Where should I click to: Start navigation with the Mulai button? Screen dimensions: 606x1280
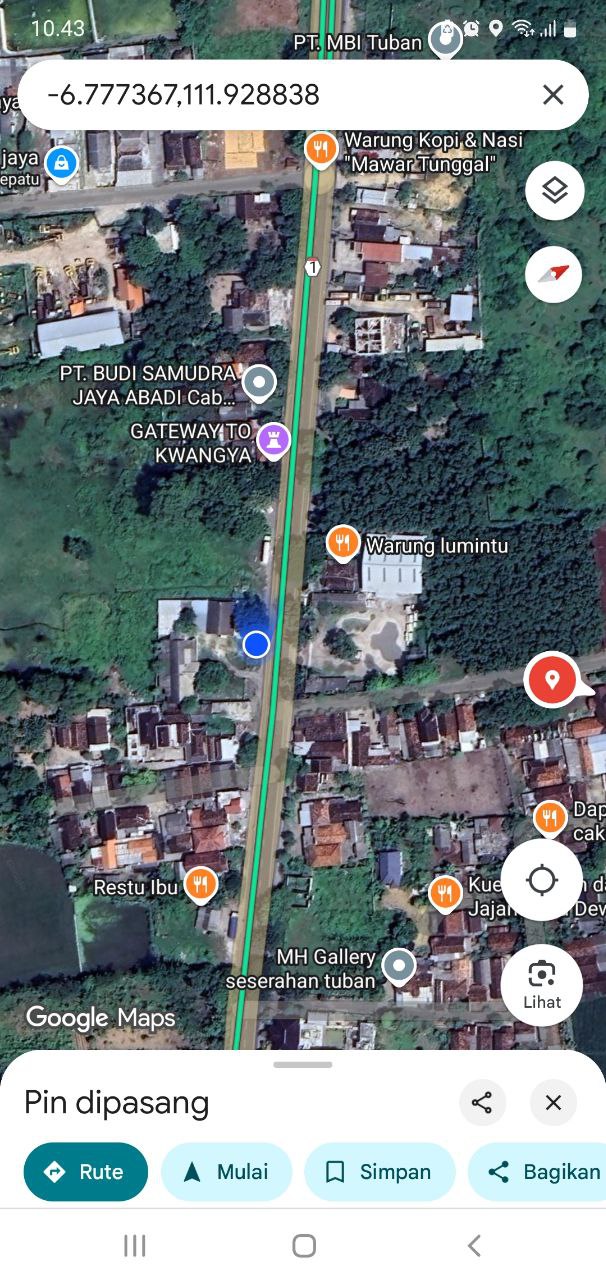pyautogui.click(x=226, y=1172)
